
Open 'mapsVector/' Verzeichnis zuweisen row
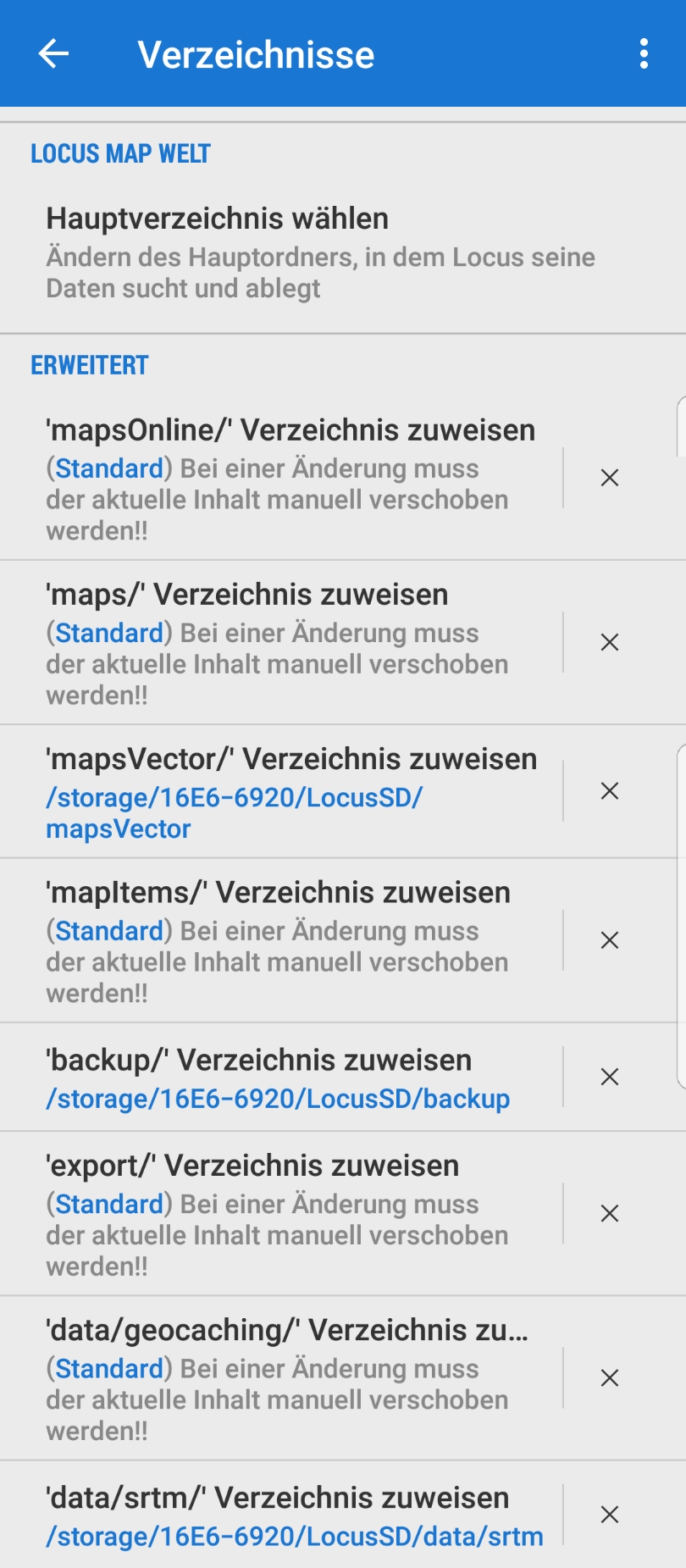point(288,792)
